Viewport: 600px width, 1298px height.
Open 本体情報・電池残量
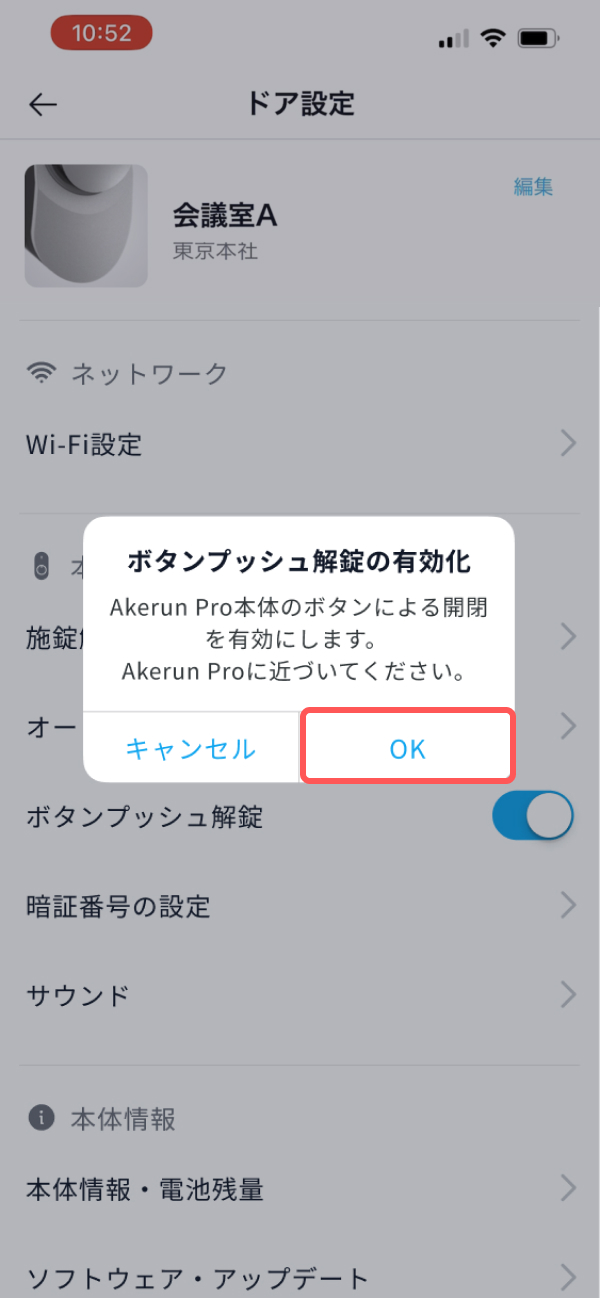(300, 1189)
